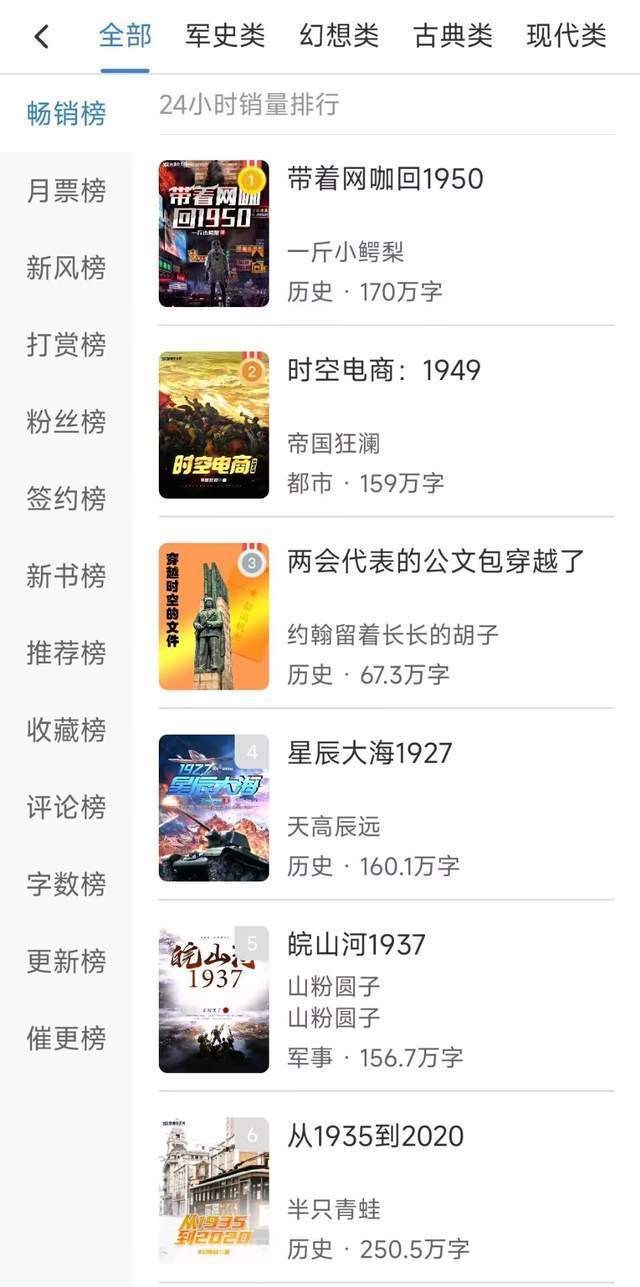Go back using the top-left arrow
This screenshot has height=1287, width=640.
click(x=41, y=37)
